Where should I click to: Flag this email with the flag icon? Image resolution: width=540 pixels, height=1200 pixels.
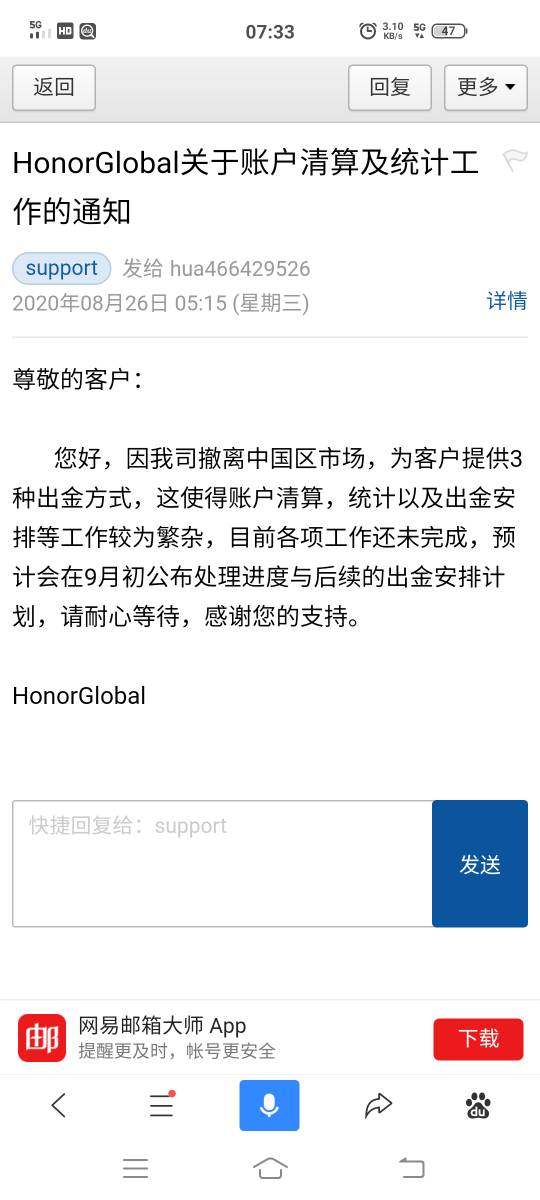514,160
